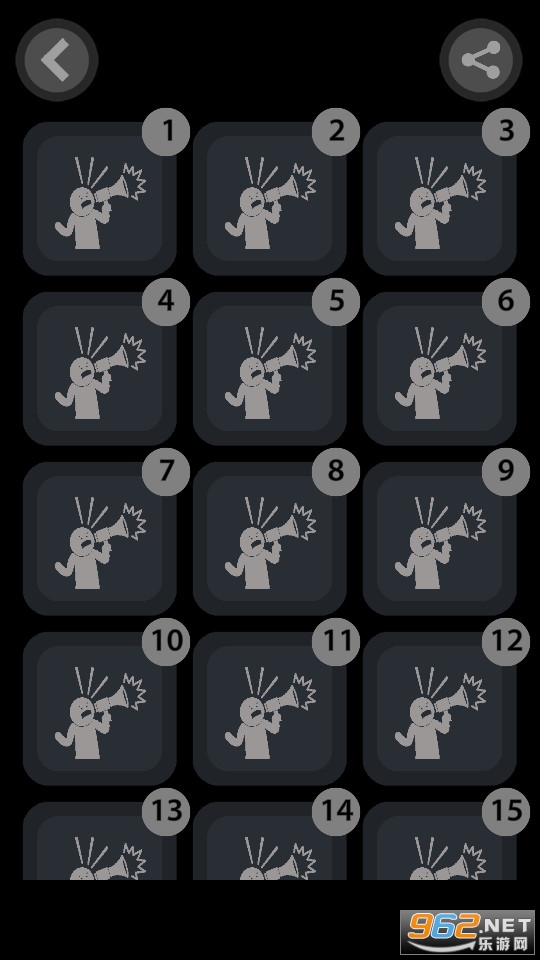Go back with the arrow button
This screenshot has width=540, height=960.
57,60
